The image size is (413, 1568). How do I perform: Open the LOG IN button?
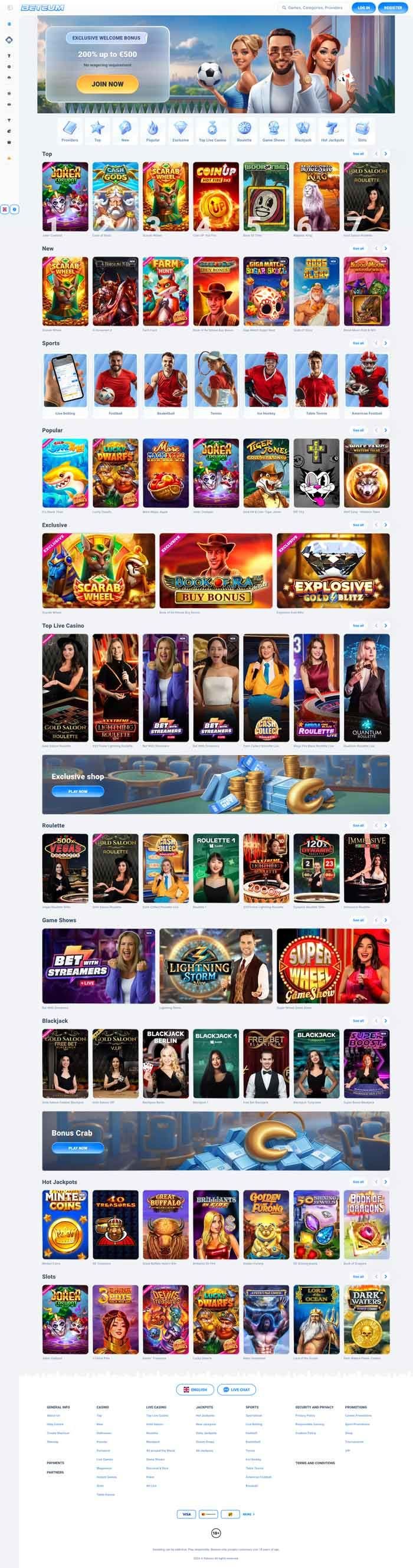(363, 8)
